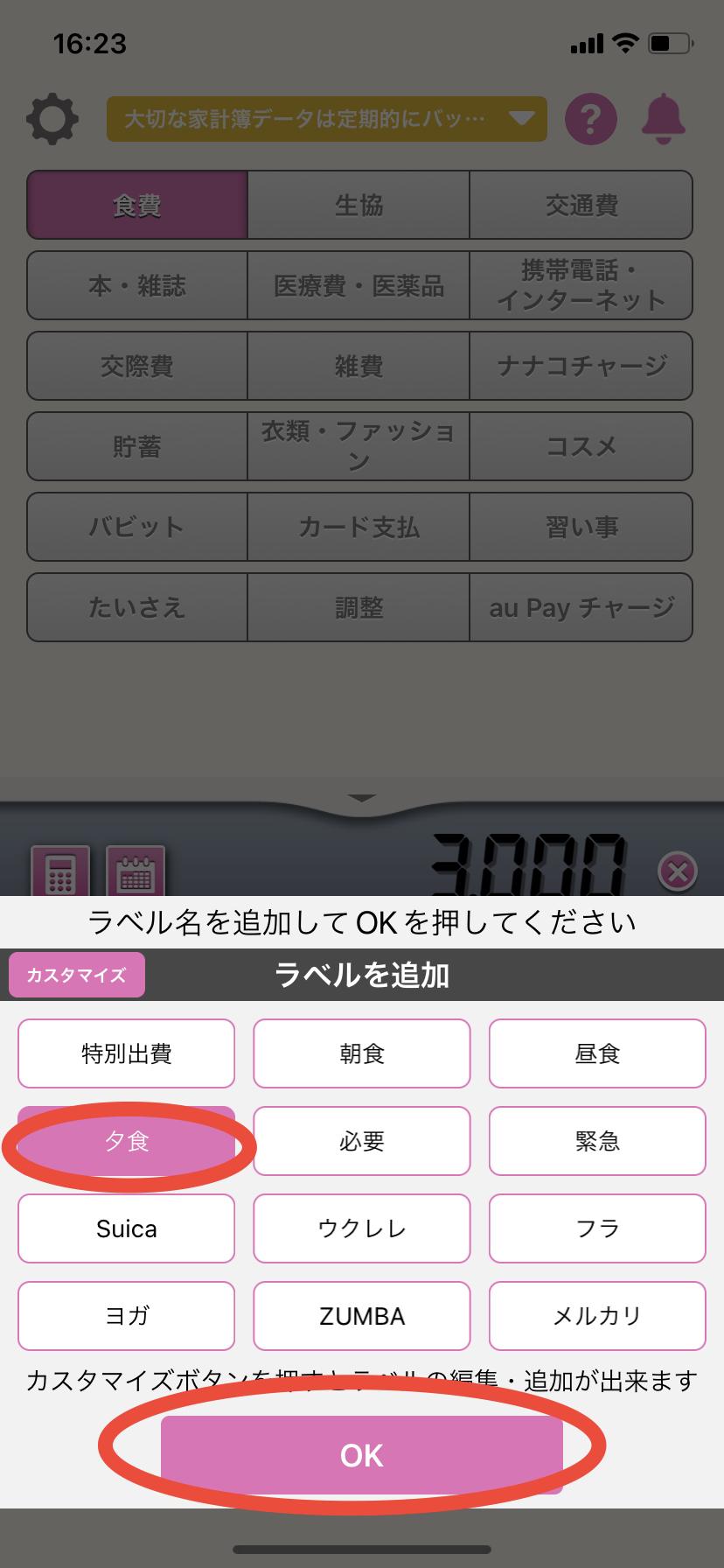Add the ウクレレ label
Viewport: 724px width, 1568px height.
(362, 1228)
